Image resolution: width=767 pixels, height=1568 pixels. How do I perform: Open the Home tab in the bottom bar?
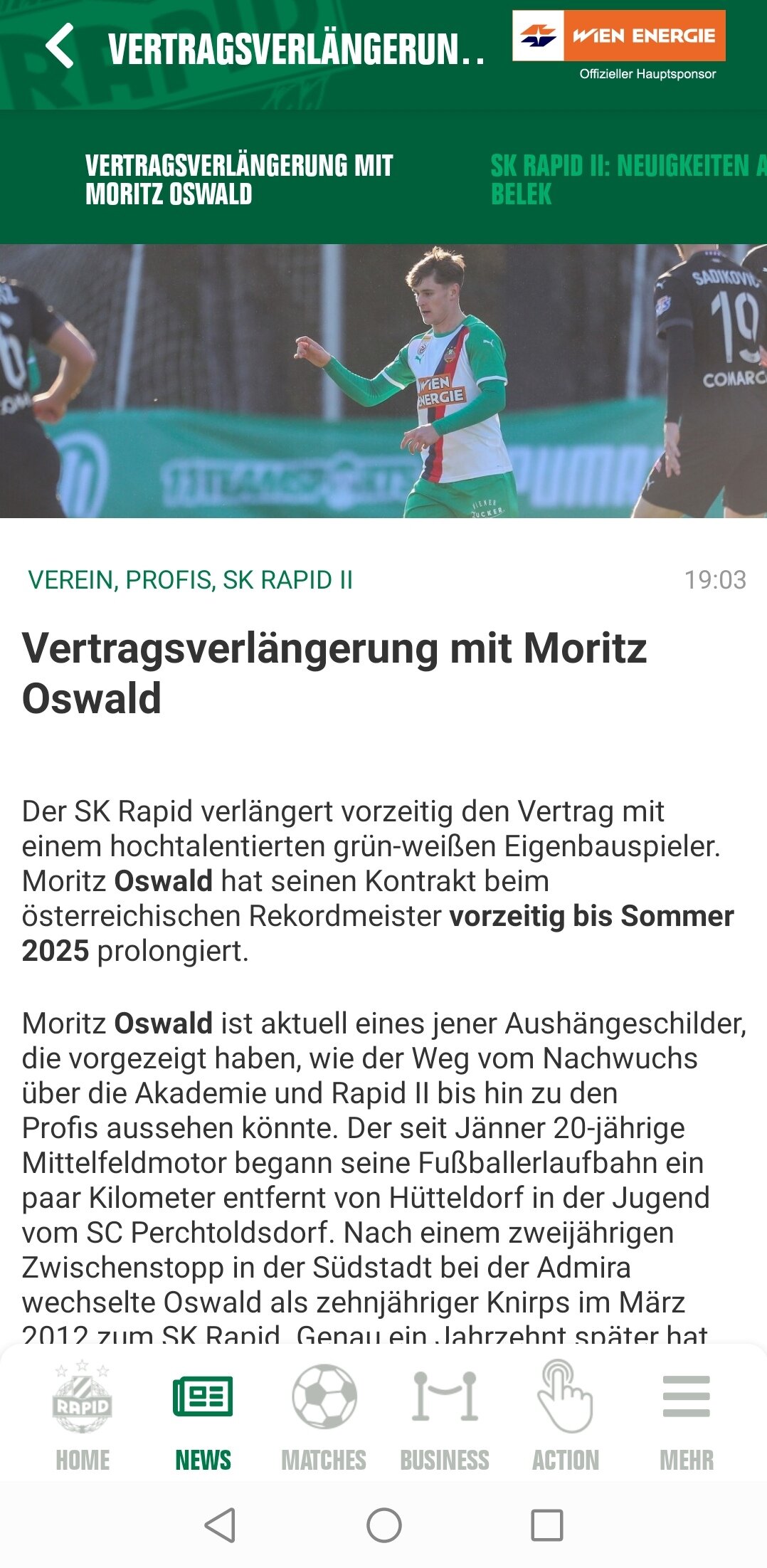(83, 1416)
